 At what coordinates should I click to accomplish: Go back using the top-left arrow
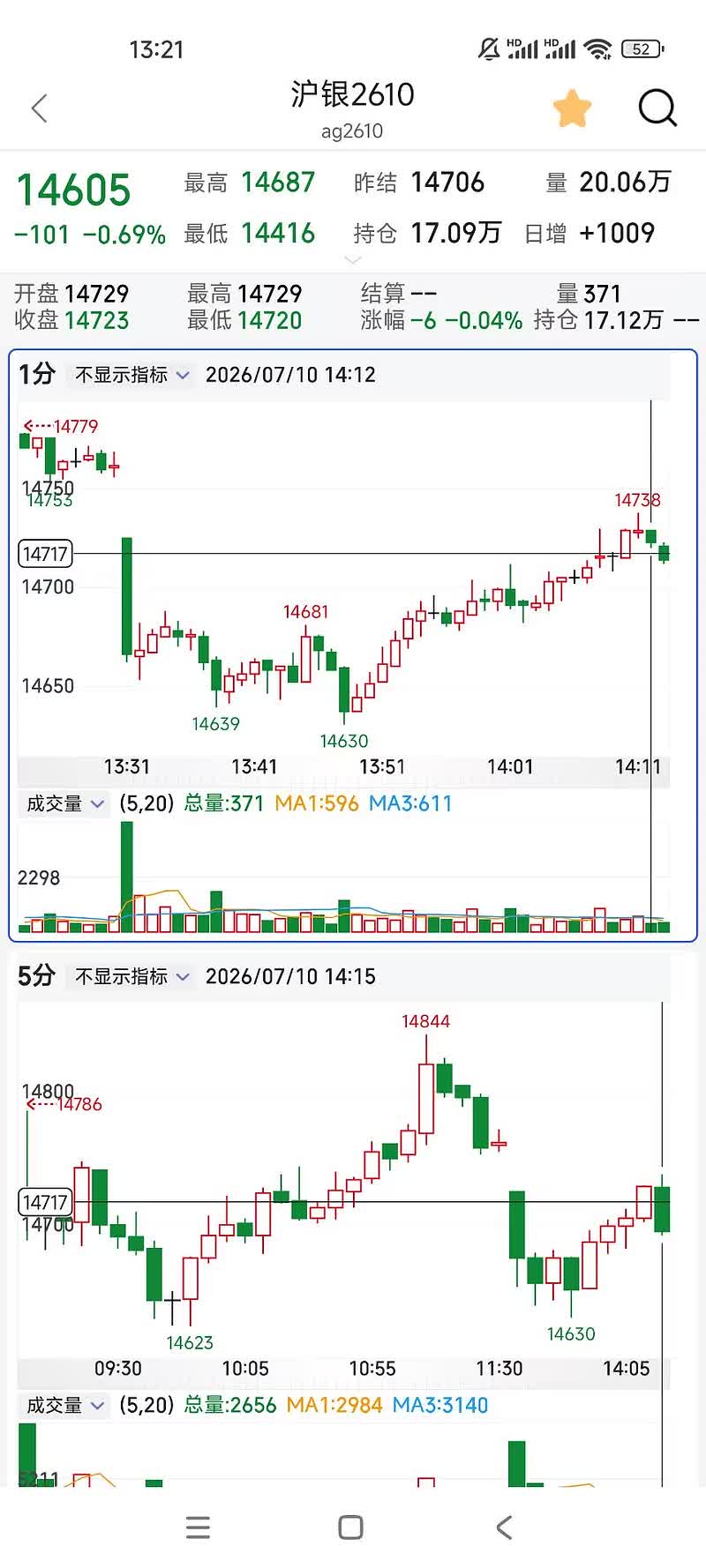39,108
